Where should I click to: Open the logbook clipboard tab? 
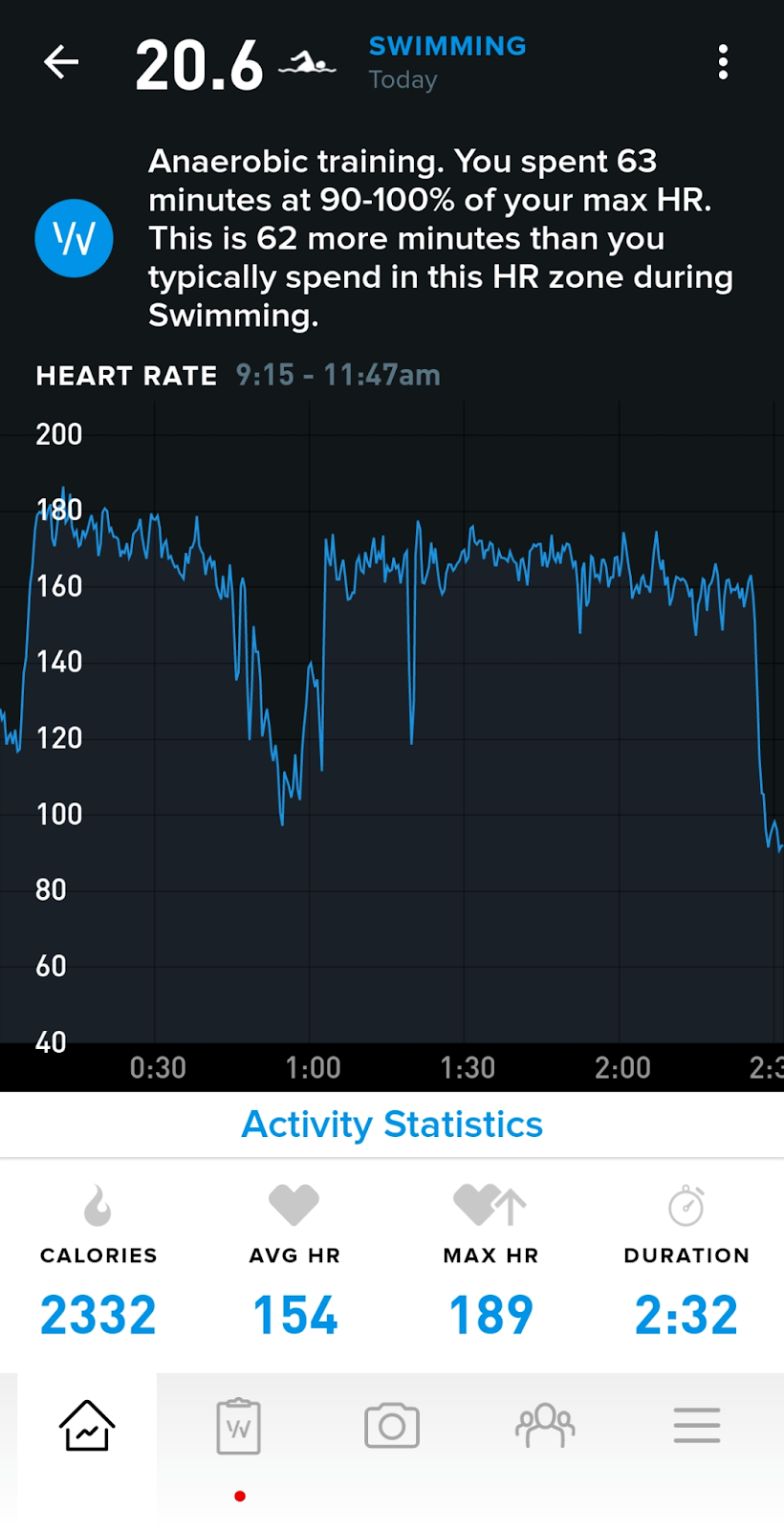[238, 1427]
